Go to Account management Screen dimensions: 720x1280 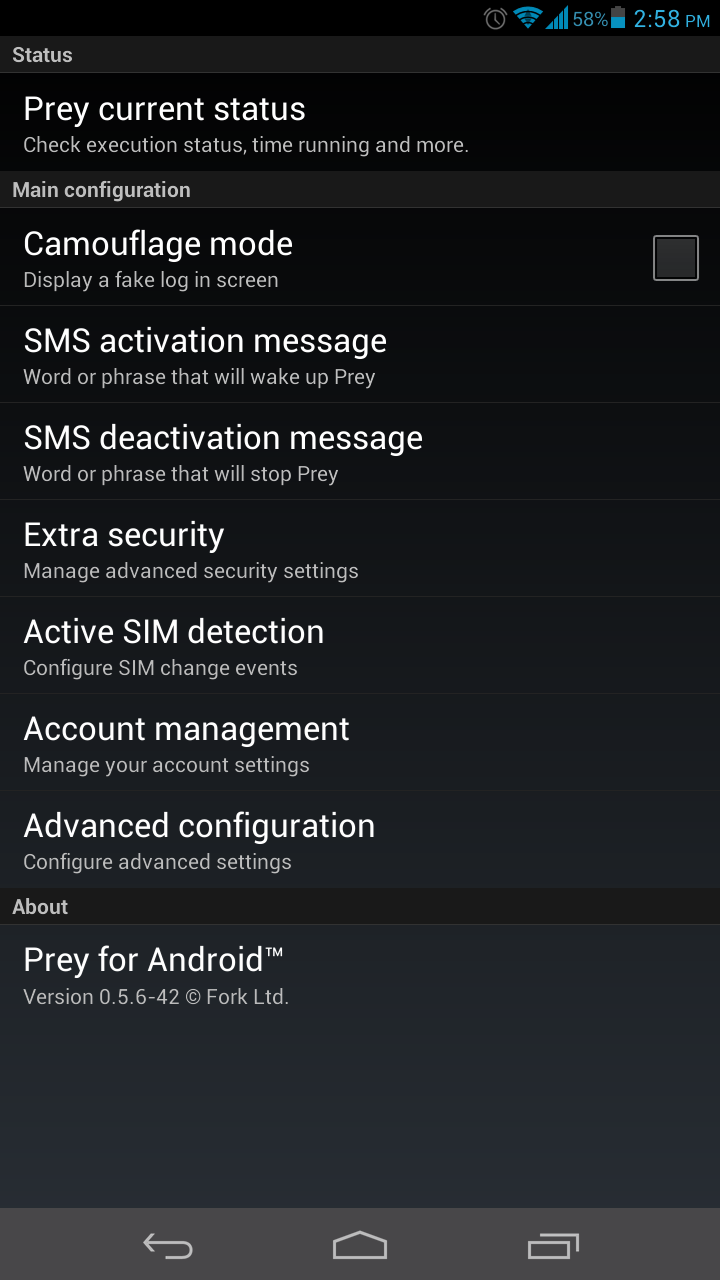coord(360,743)
